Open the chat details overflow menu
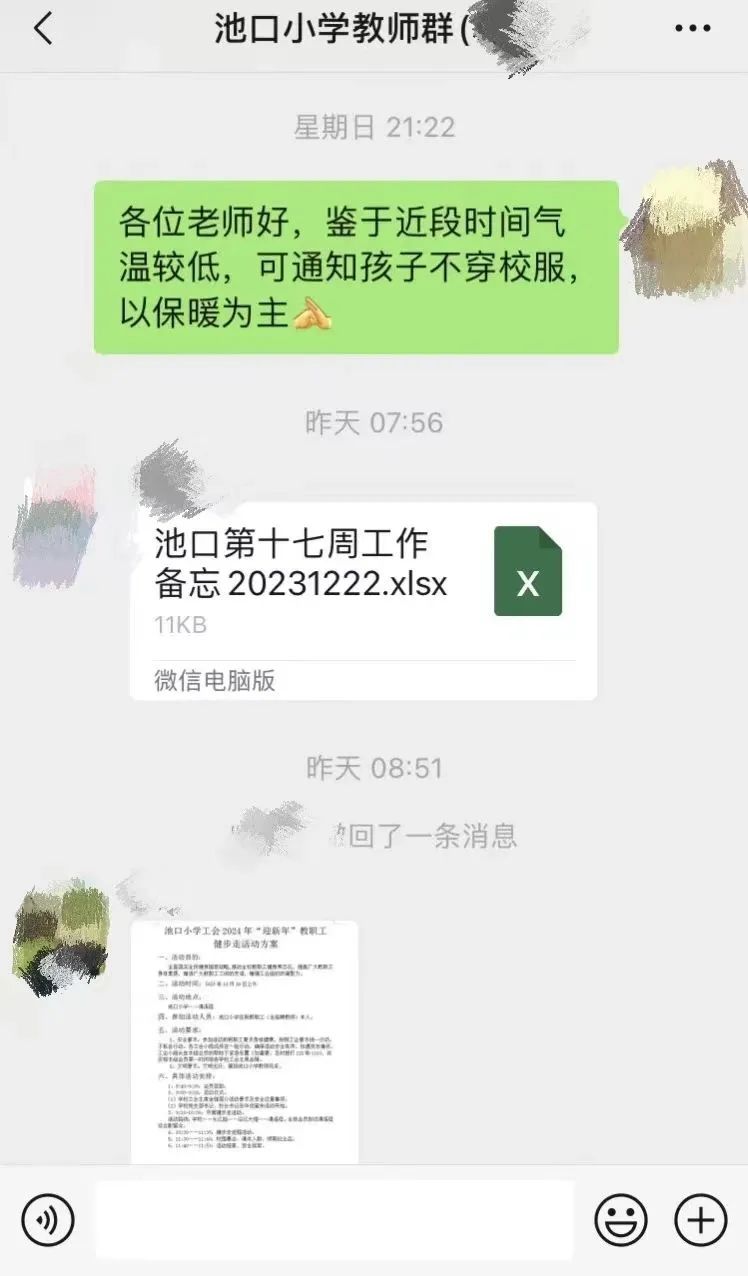Screen dimensions: 748x1276 pyautogui.click(x=692, y=29)
